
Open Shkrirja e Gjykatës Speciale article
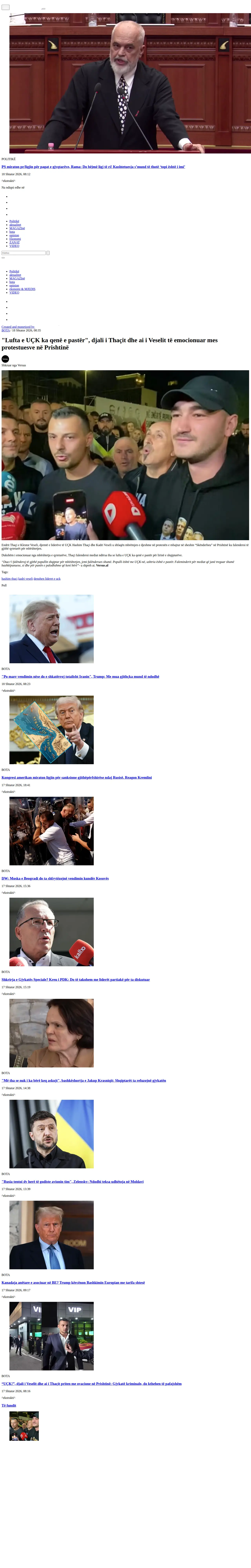pyautogui.click(x=75, y=979)
